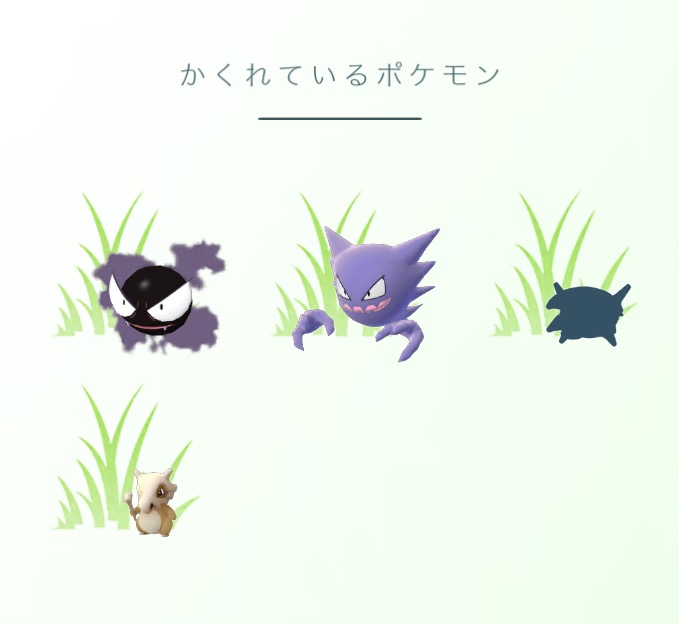Tap the unknown Pokémon silhouette

(588, 312)
